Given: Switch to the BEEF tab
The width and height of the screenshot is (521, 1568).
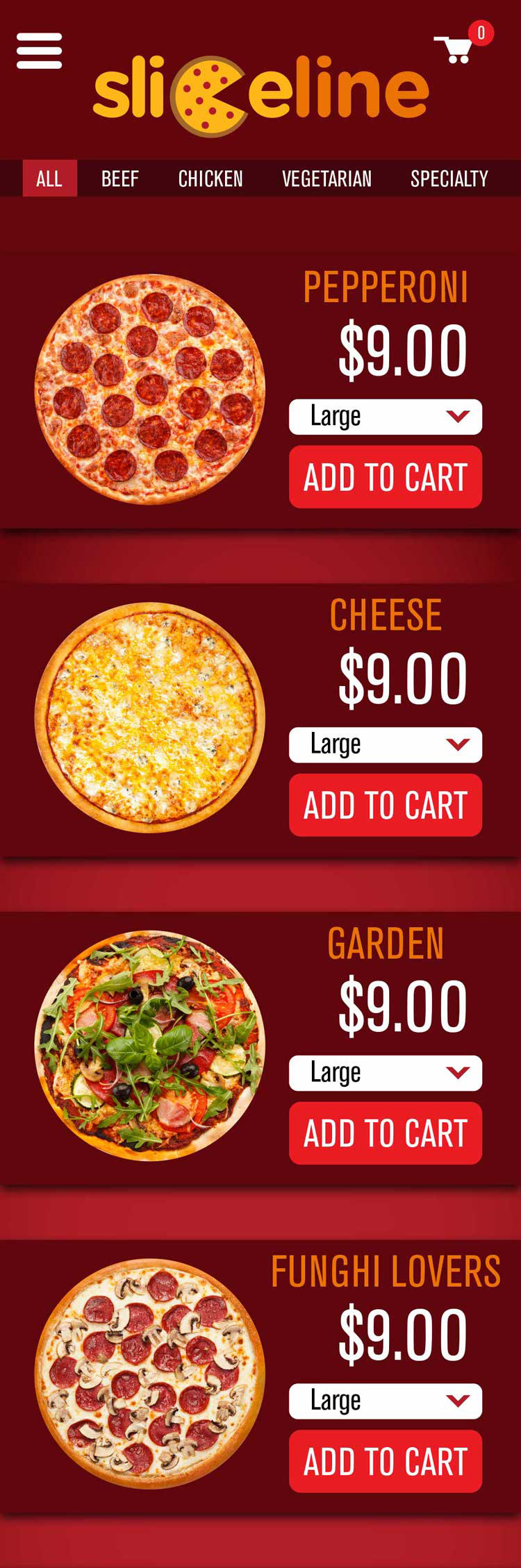Looking at the screenshot, I should [x=120, y=178].
